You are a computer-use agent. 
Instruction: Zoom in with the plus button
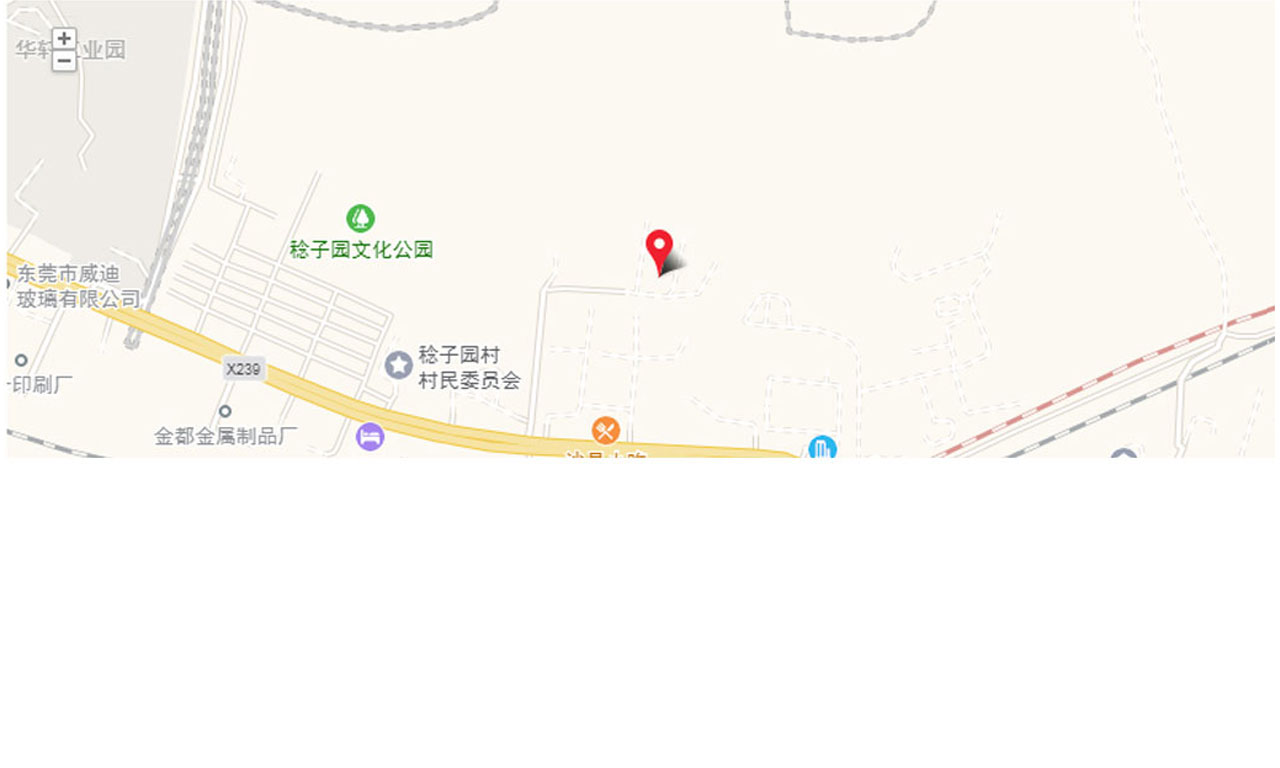point(64,39)
